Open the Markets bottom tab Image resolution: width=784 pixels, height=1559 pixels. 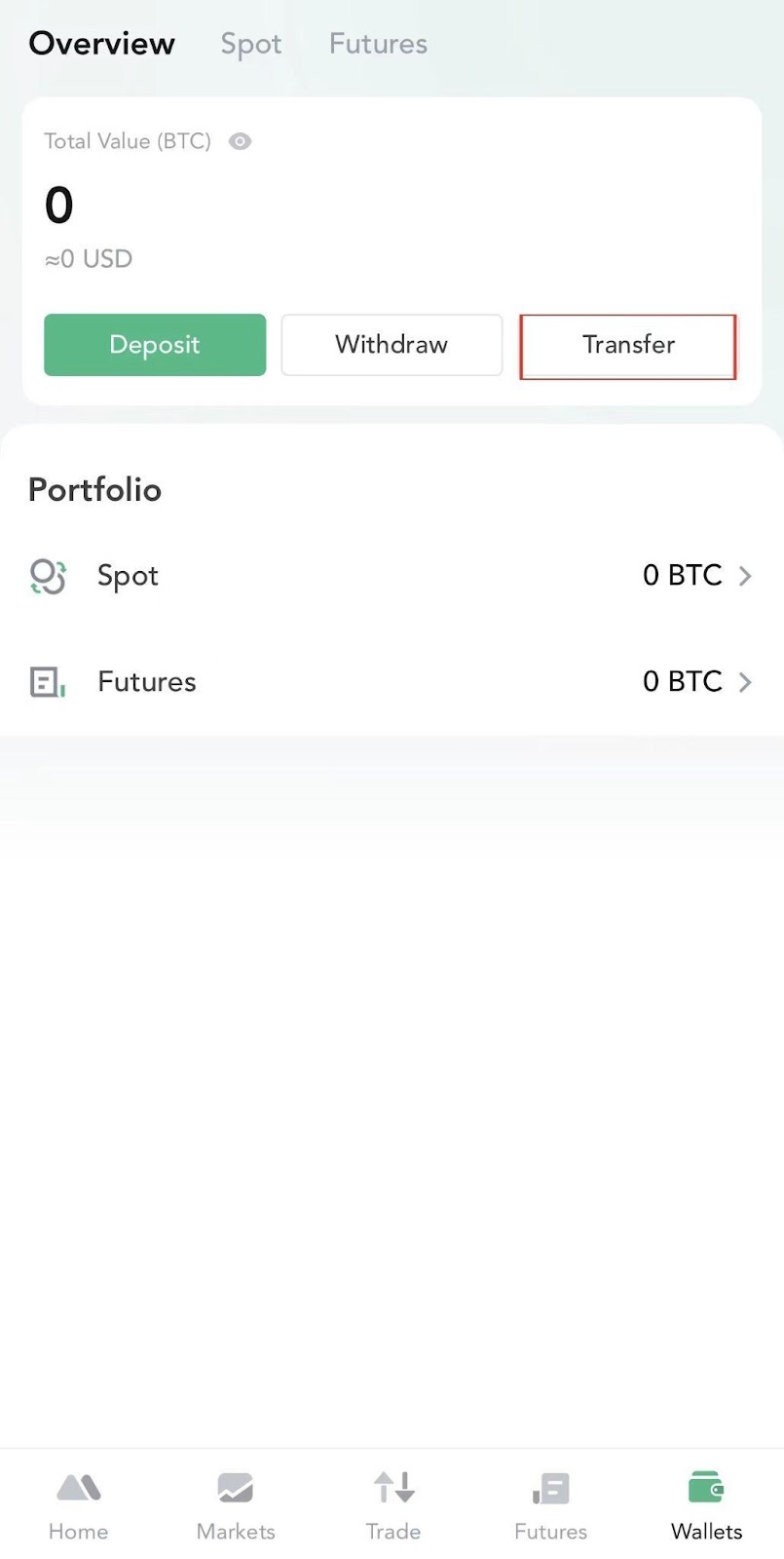point(236,1506)
